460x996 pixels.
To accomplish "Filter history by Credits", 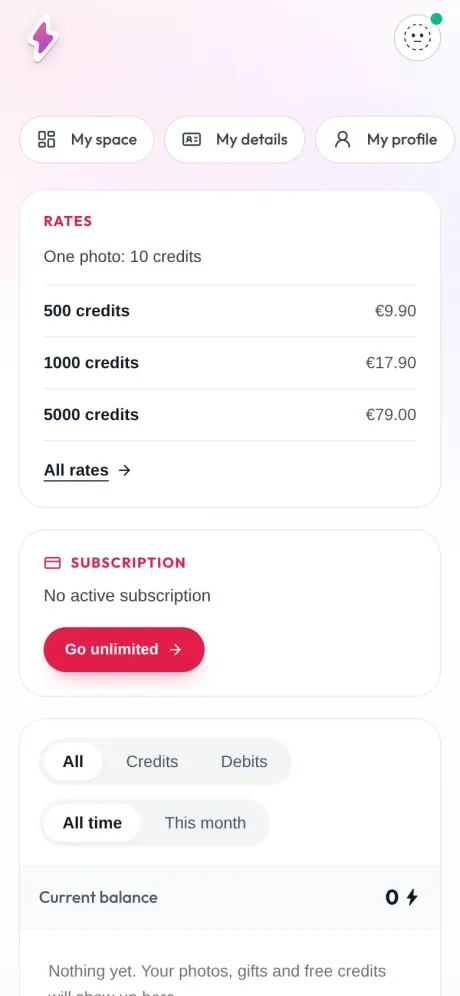I will pyautogui.click(x=152, y=762).
